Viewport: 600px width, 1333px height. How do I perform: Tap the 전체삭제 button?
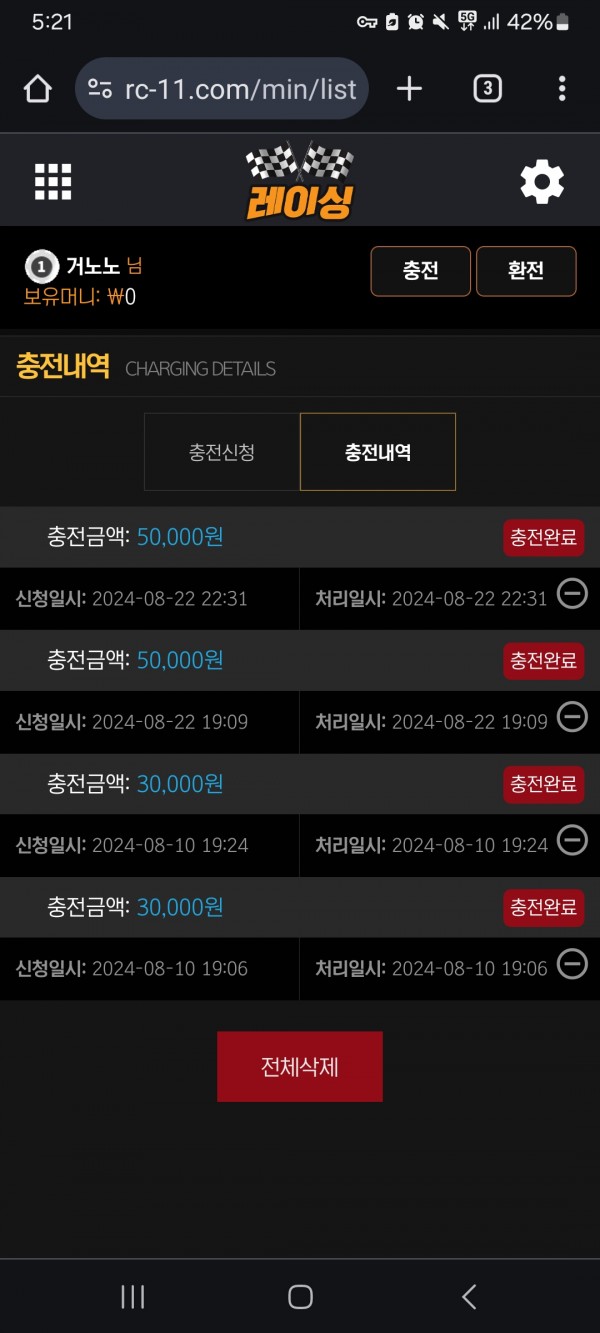300,1067
